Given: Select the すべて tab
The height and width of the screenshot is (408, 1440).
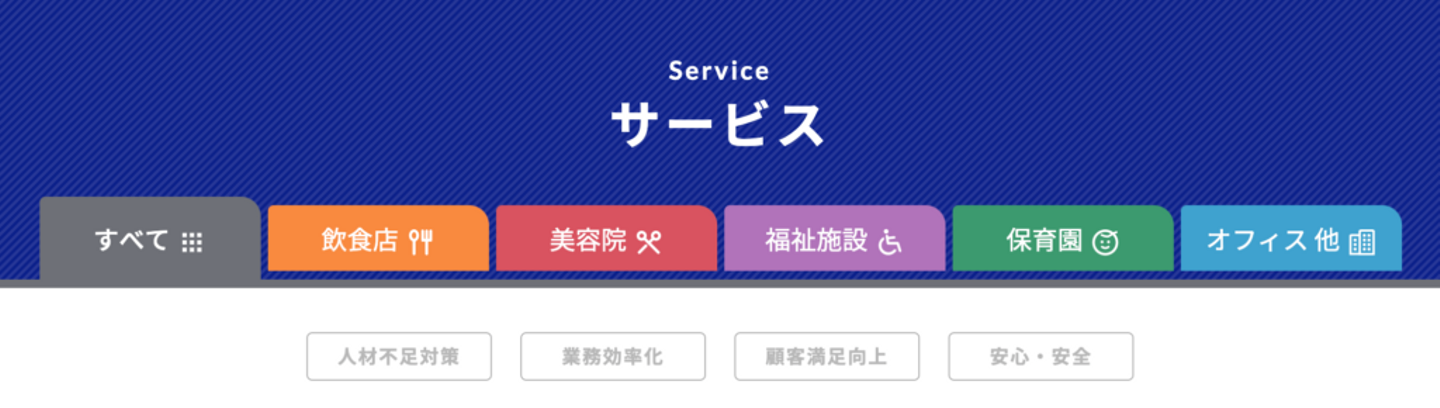Looking at the screenshot, I should pyautogui.click(x=150, y=241).
